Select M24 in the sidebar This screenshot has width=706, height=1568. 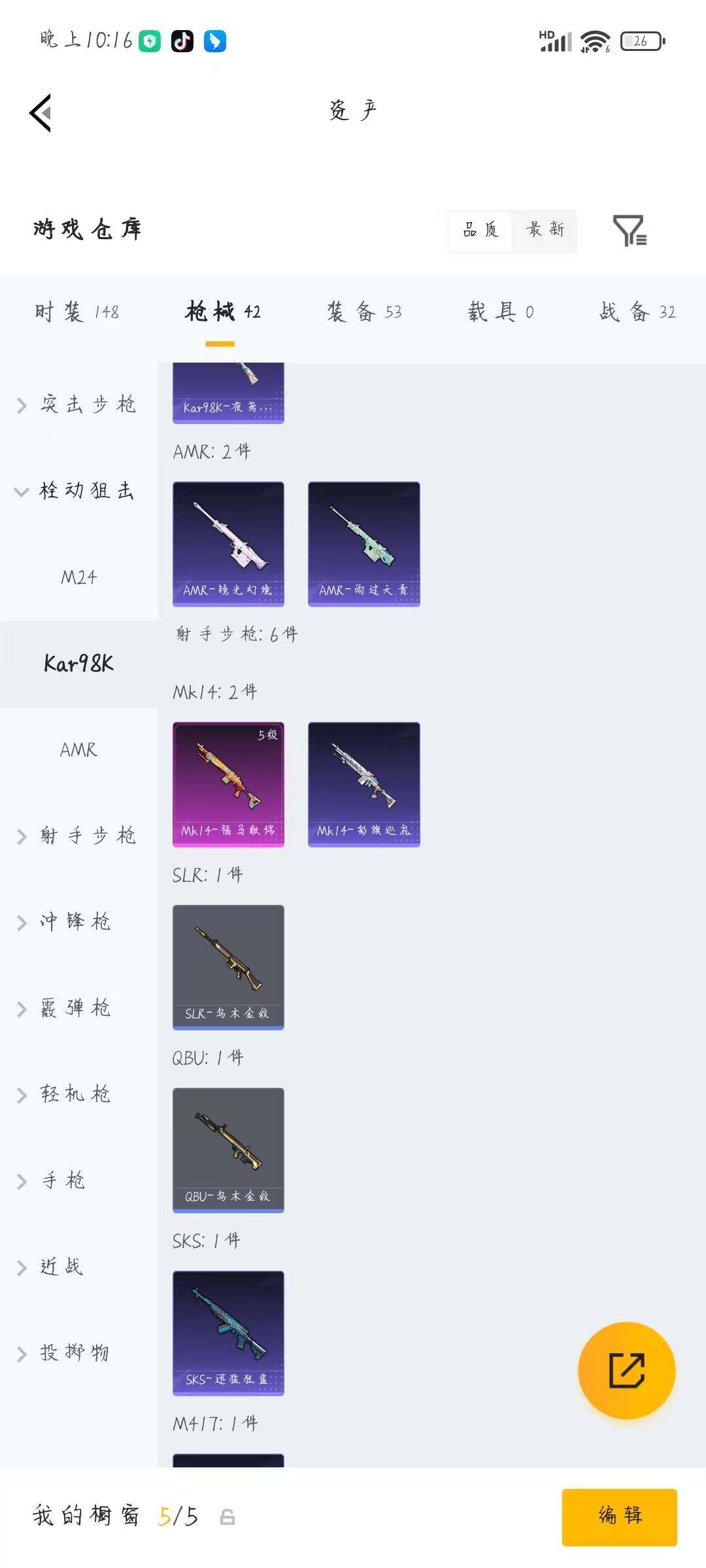point(78,577)
